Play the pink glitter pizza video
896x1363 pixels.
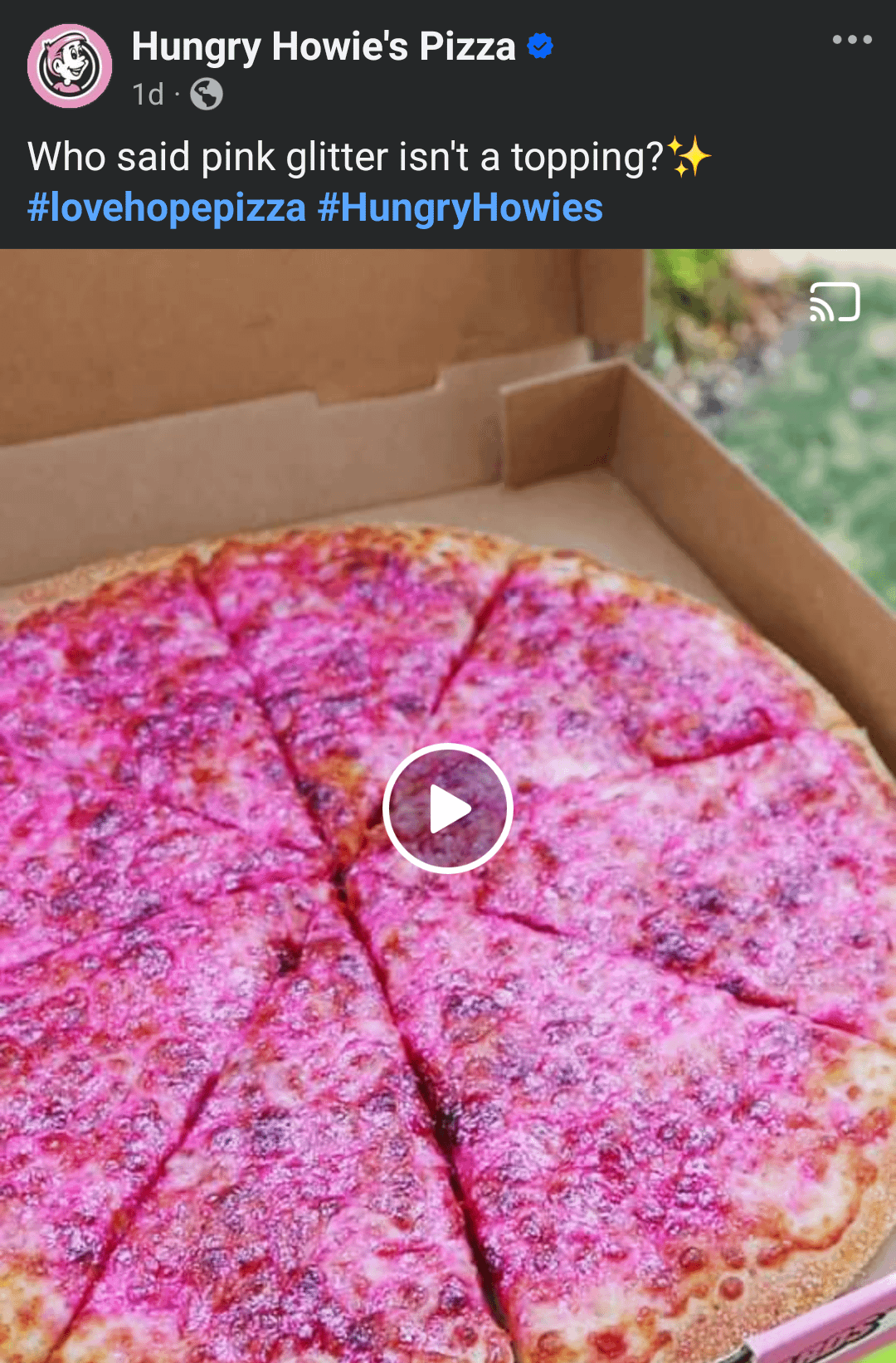pos(448,808)
